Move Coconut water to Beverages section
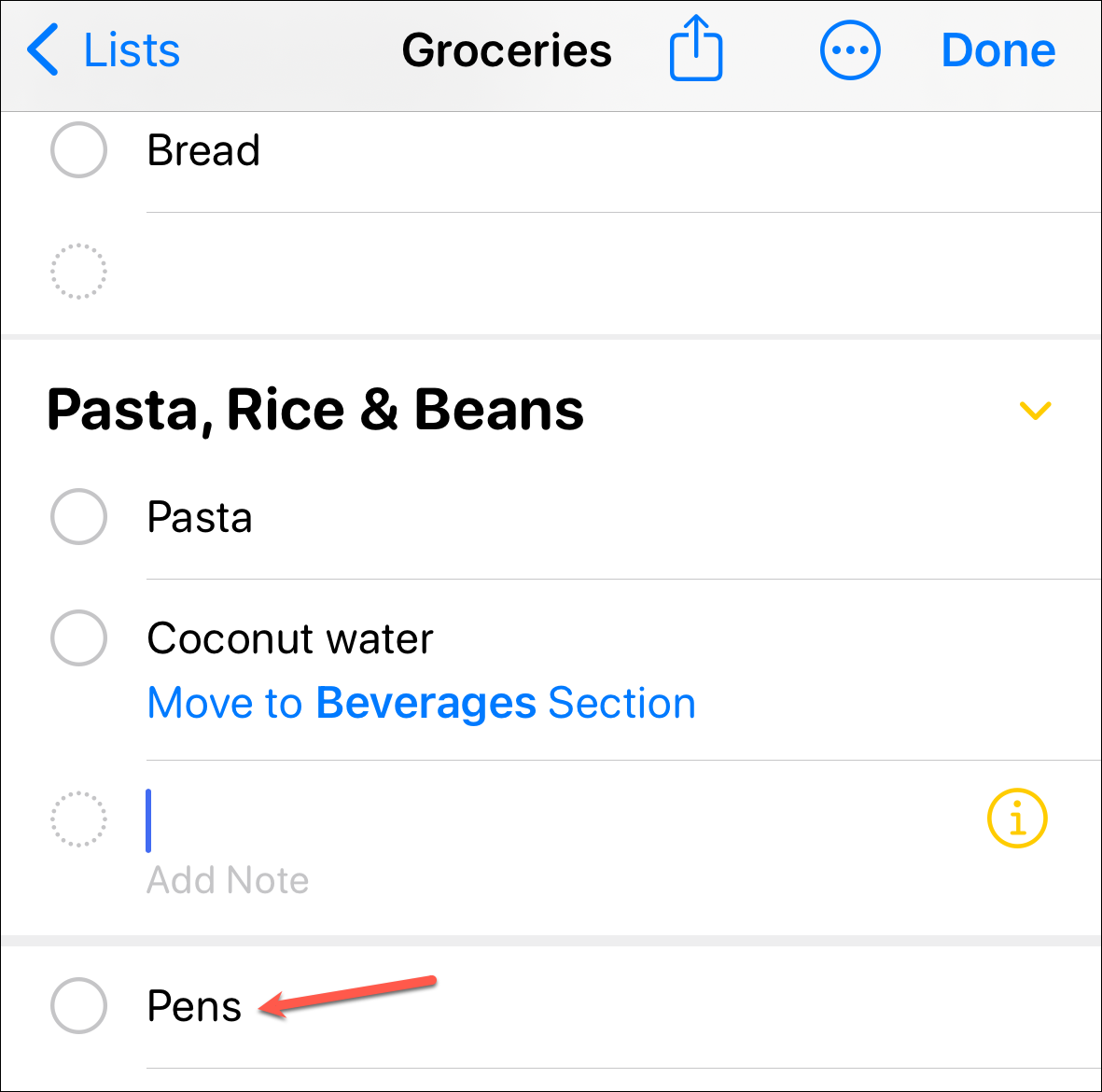Viewport: 1102px width, 1092px height. point(422,703)
